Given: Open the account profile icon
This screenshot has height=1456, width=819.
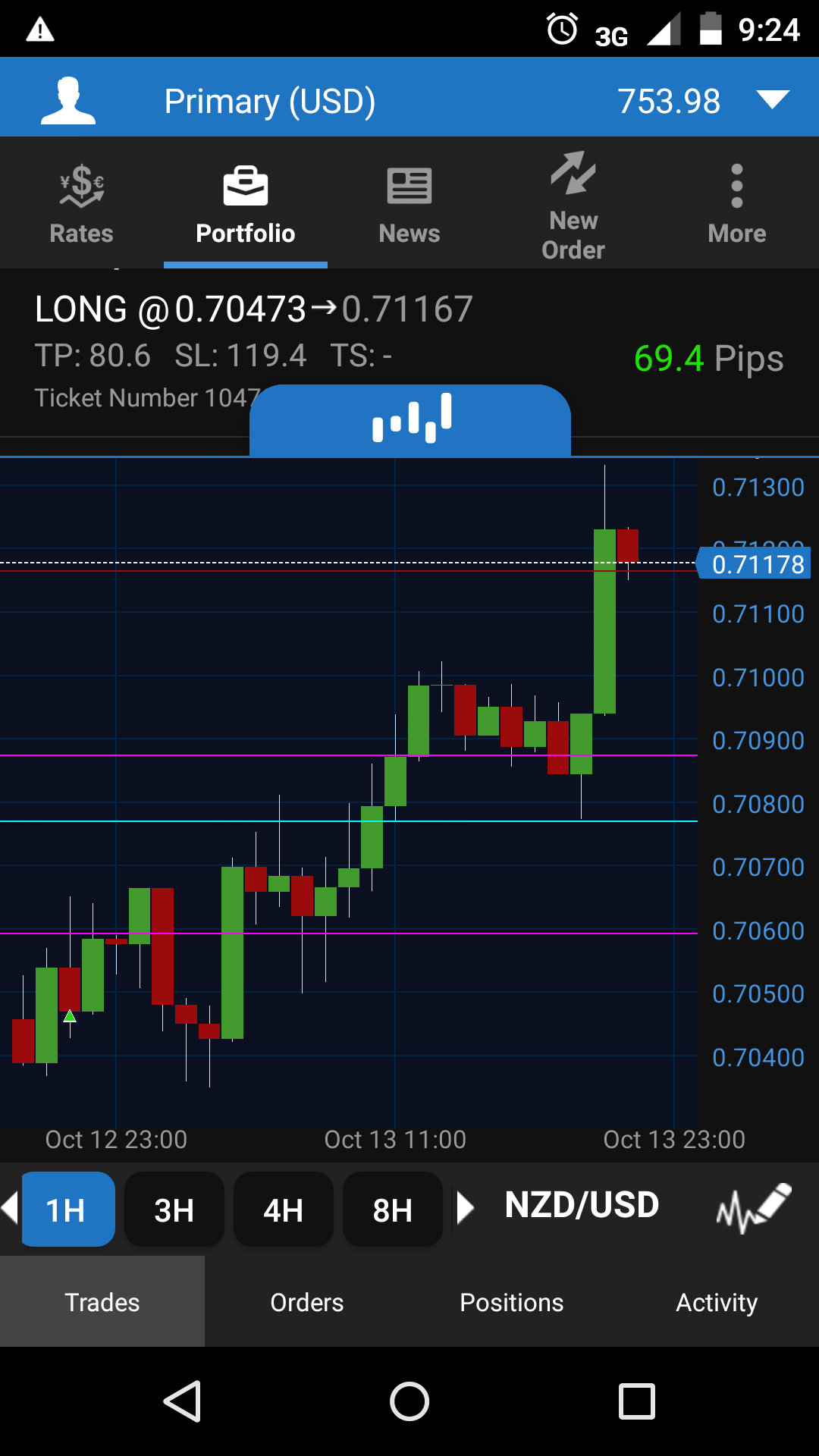Looking at the screenshot, I should 68,101.
